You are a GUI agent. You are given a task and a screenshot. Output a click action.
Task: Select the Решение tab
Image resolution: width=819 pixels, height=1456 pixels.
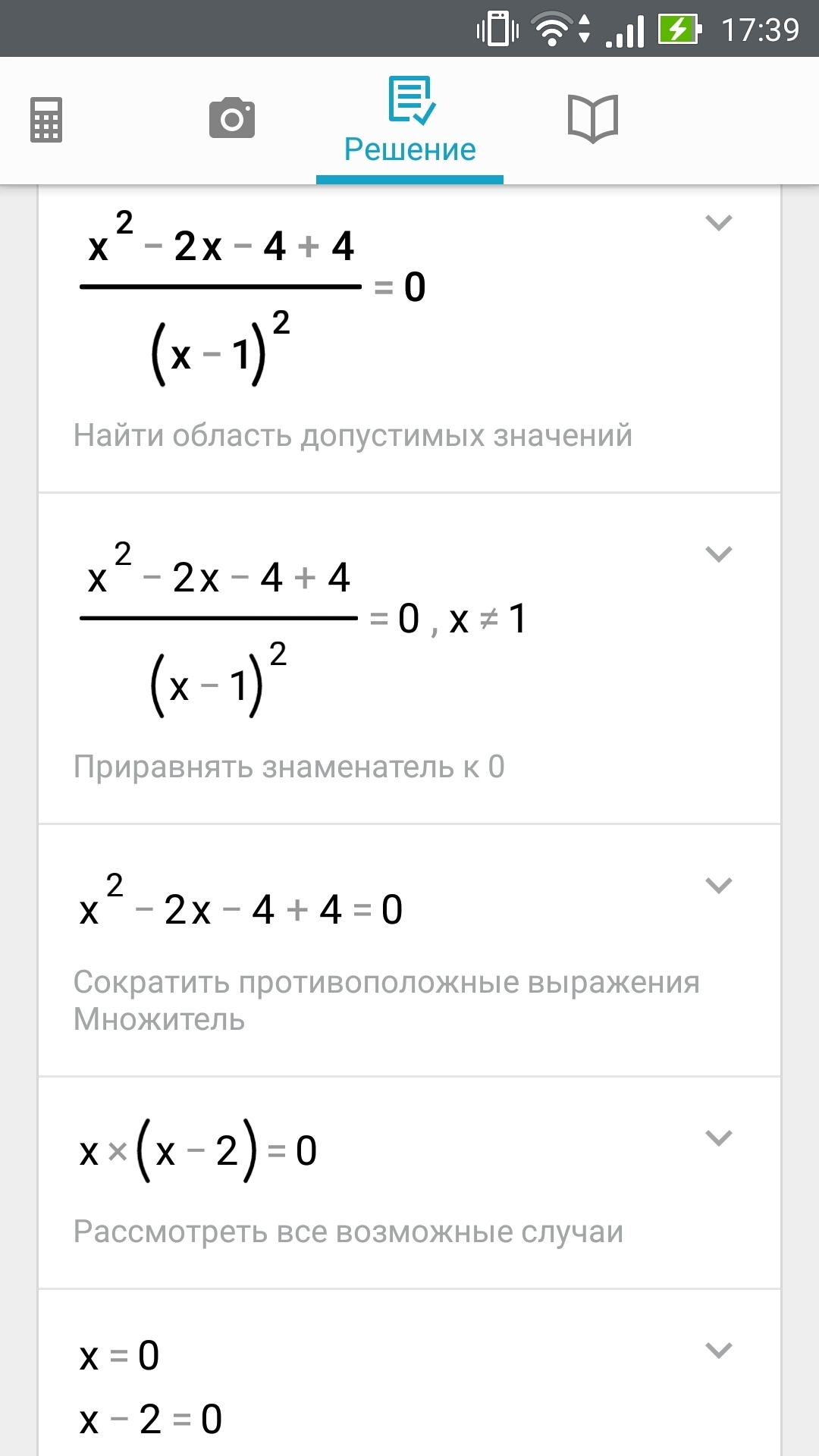pyautogui.click(x=409, y=121)
